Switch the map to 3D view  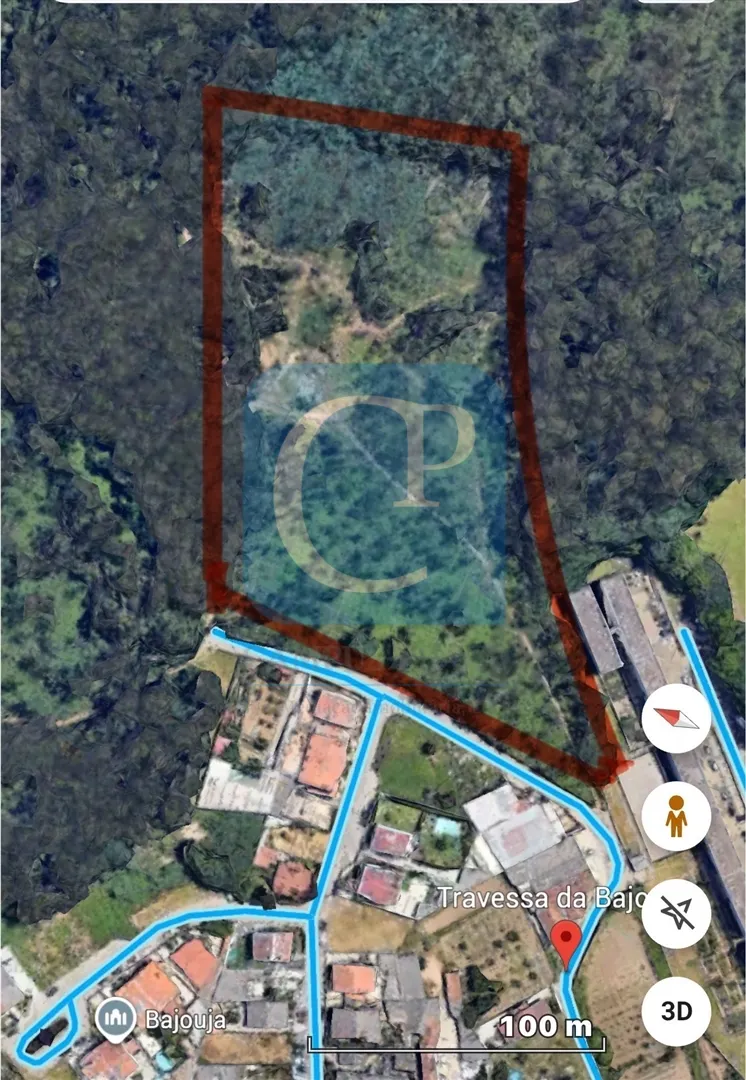[676, 1010]
